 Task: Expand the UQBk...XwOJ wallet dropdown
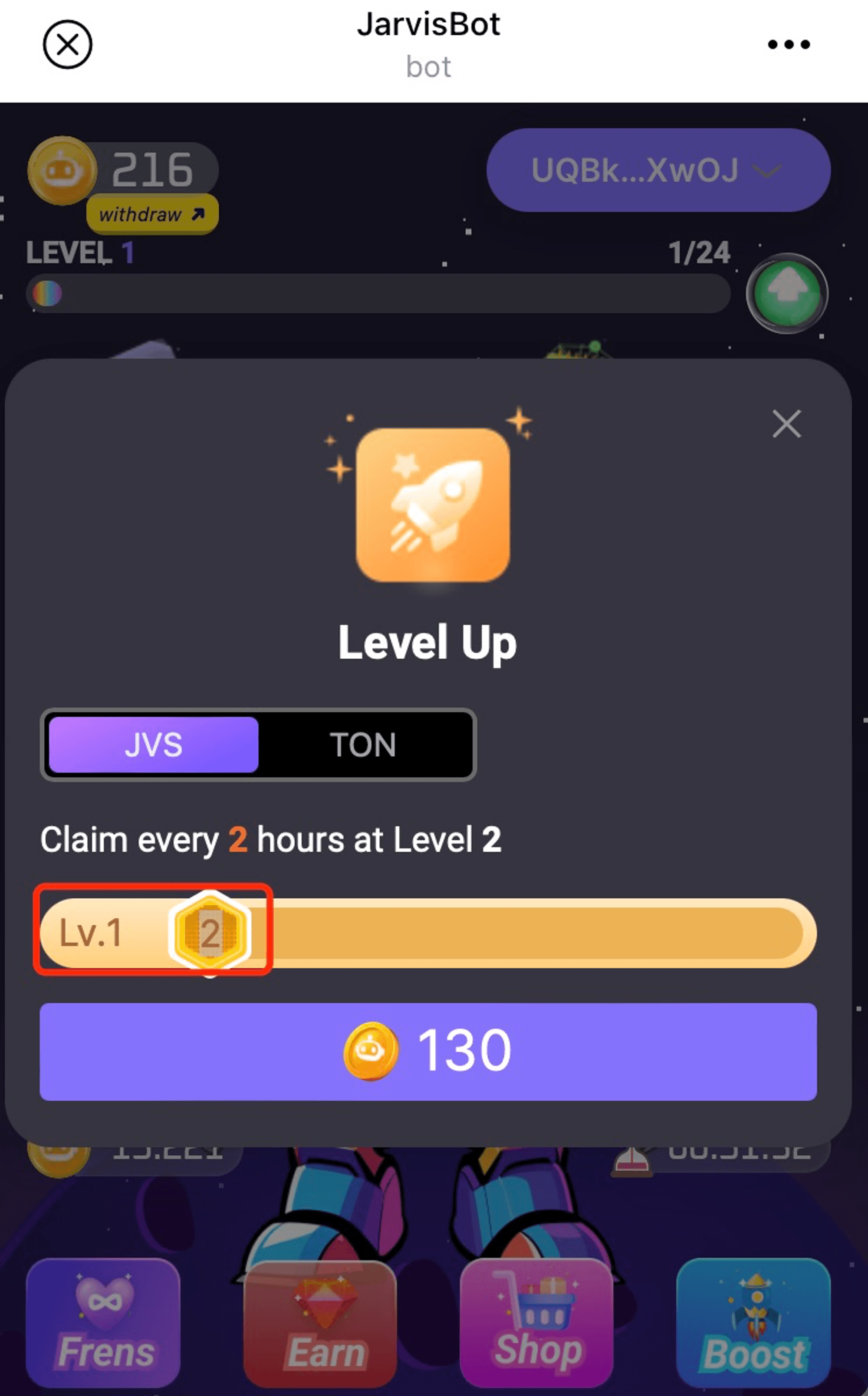(x=658, y=171)
